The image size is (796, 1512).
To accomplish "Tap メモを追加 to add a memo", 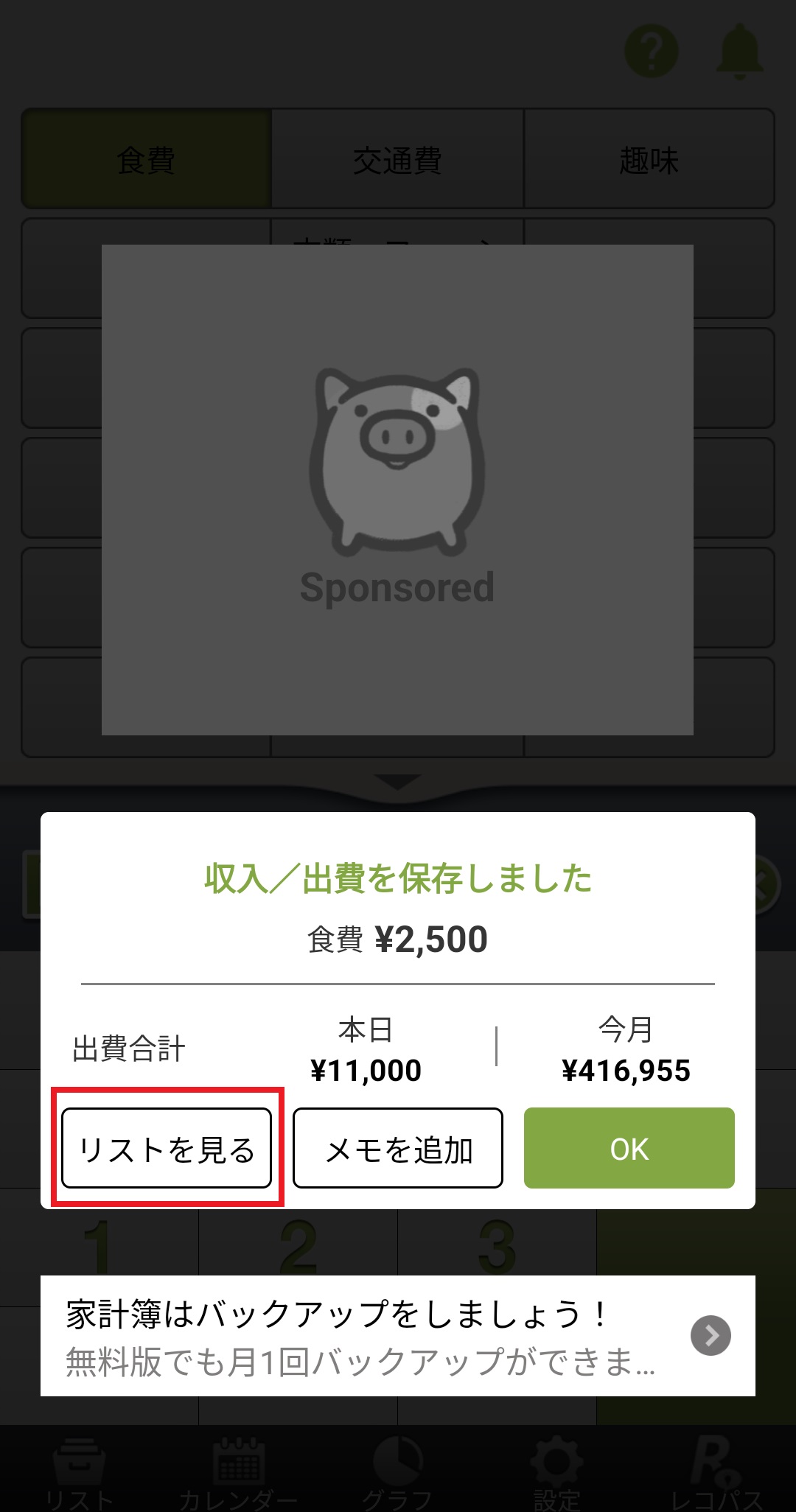I will pyautogui.click(x=398, y=1148).
